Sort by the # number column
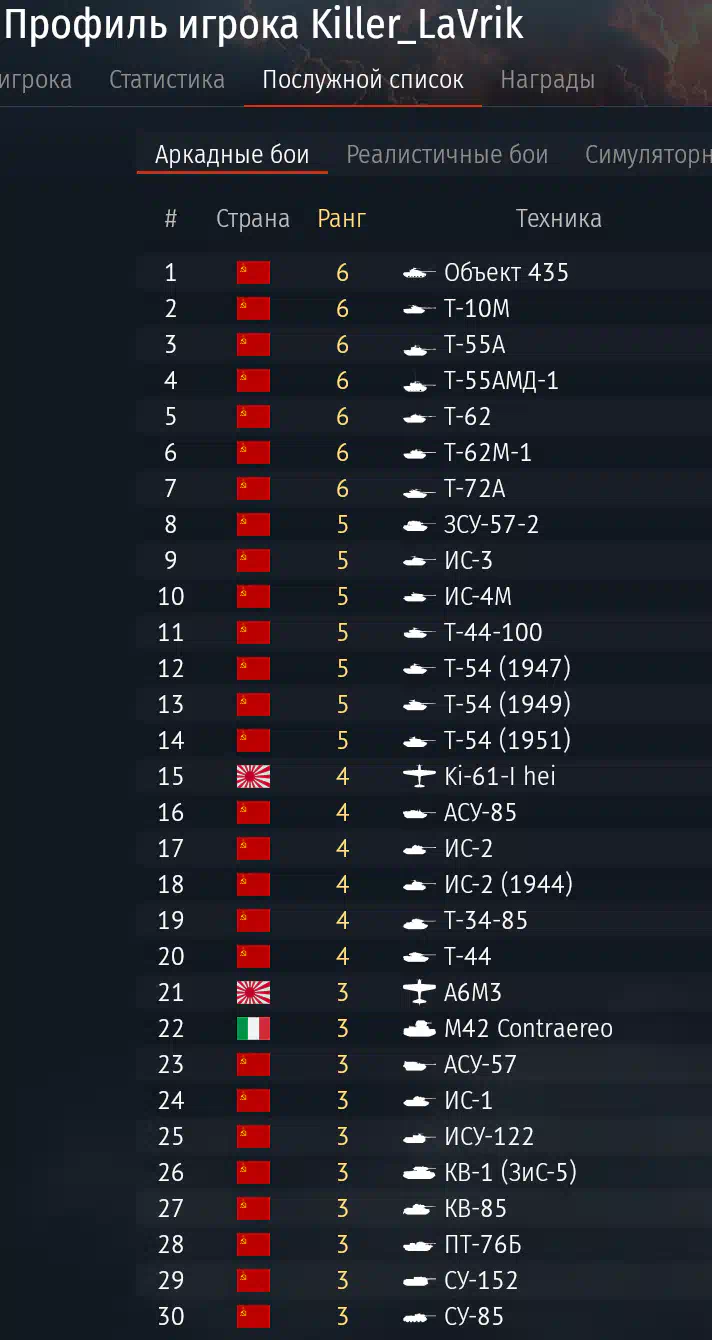The height and width of the screenshot is (1340, 712). click(171, 219)
